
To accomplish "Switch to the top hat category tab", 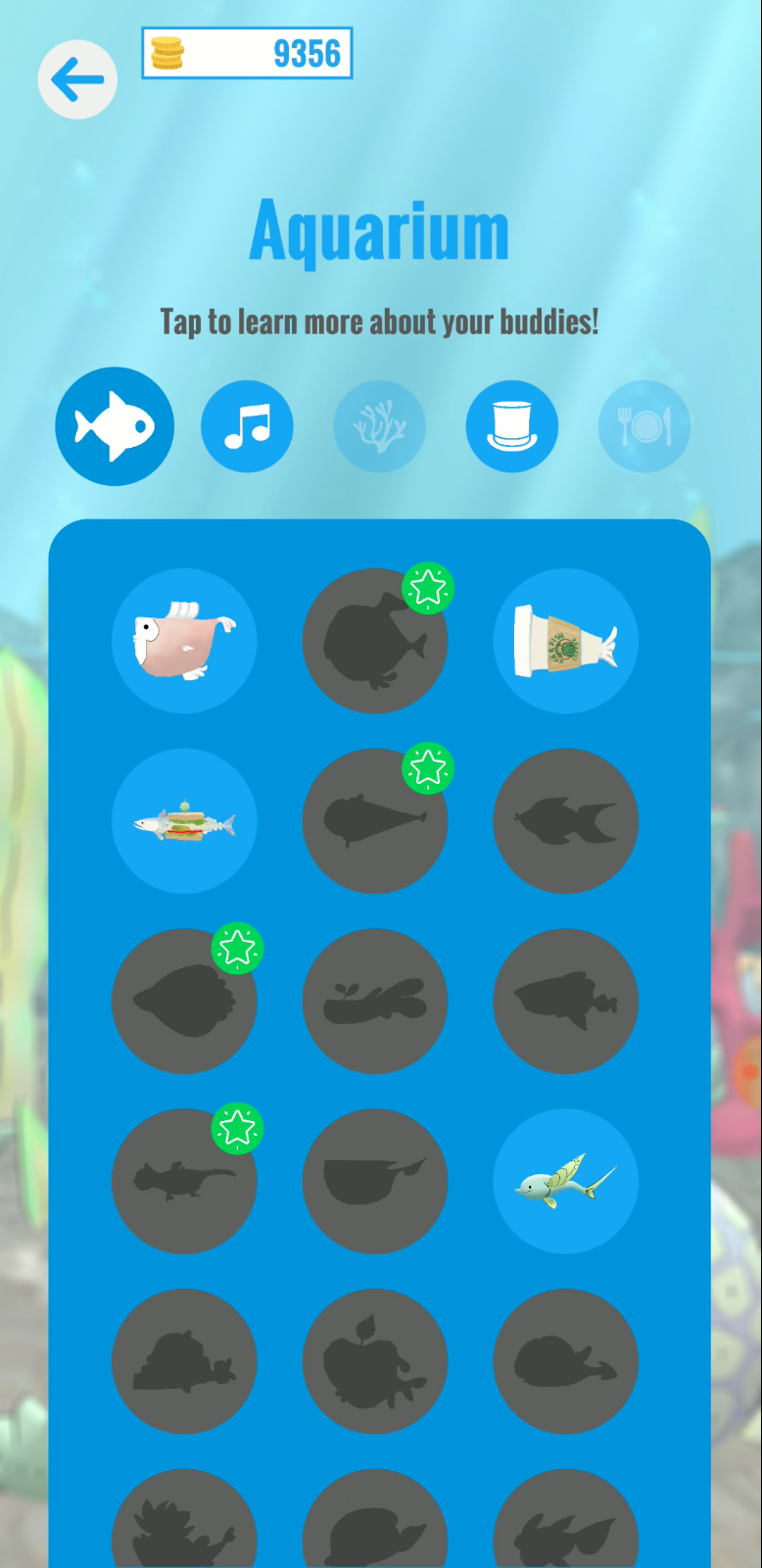I will point(511,426).
